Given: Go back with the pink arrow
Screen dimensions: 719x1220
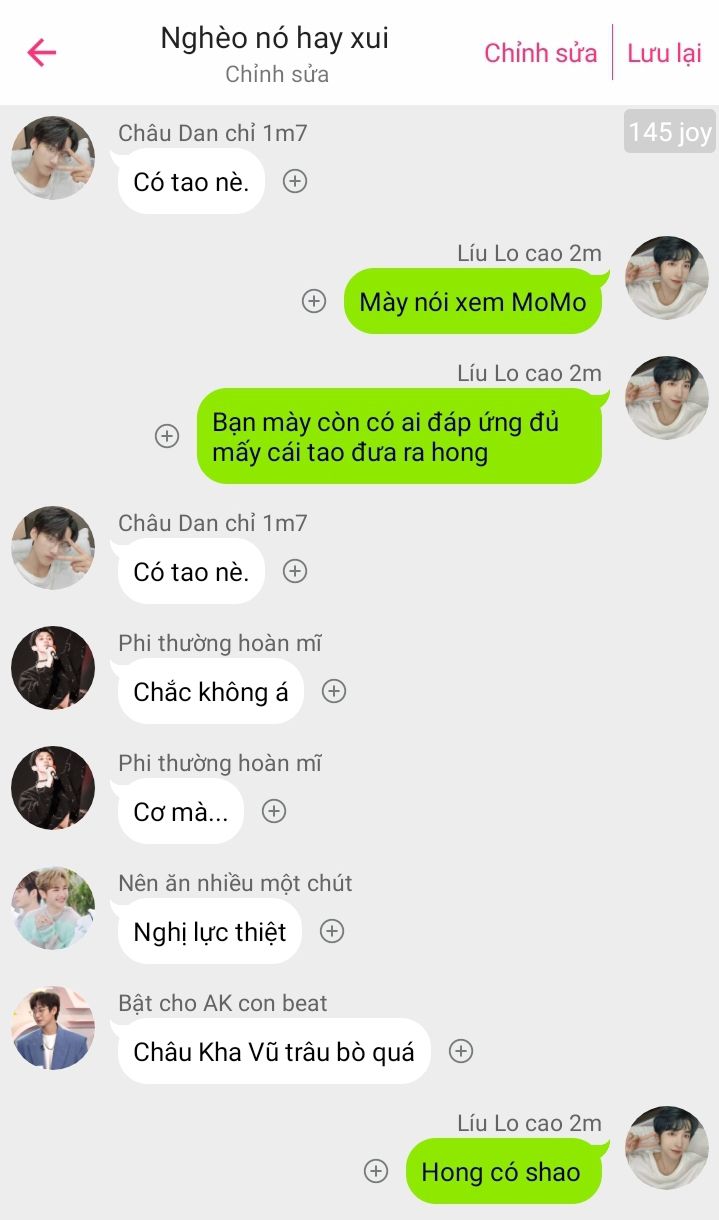Looking at the screenshot, I should click(42, 52).
